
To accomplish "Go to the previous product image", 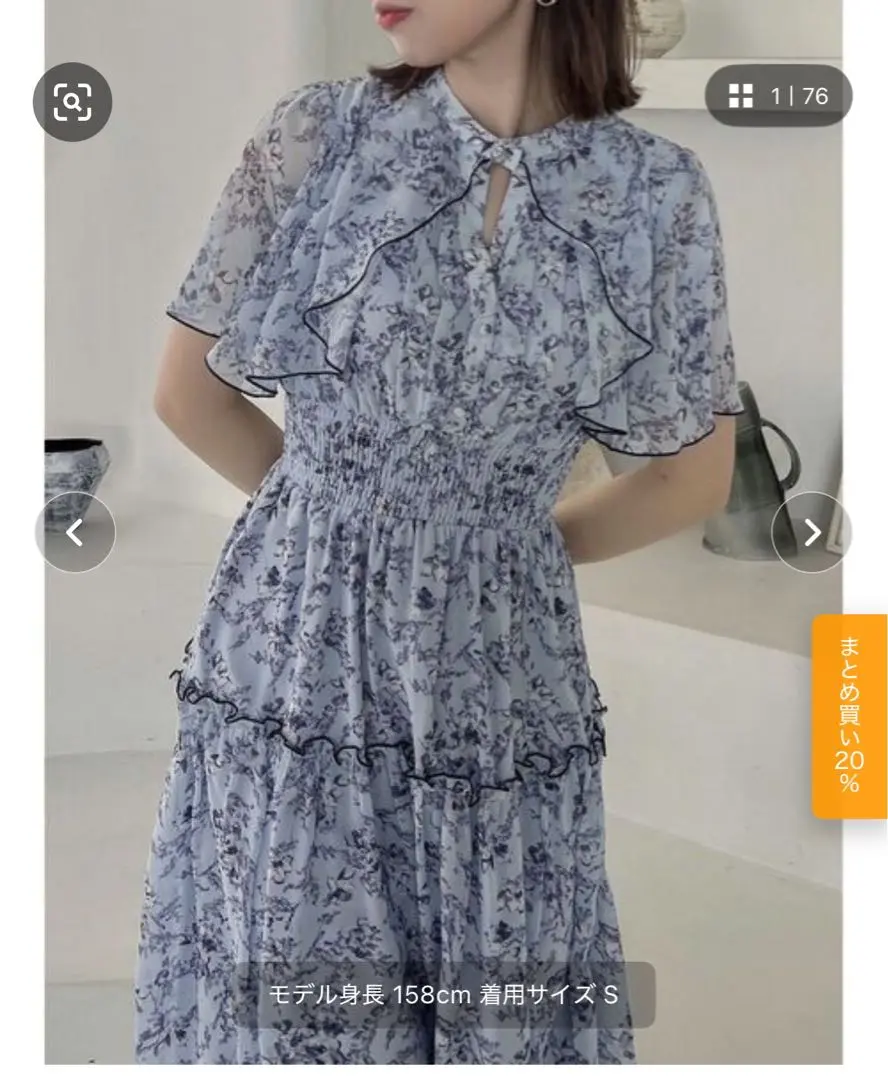I will 76,533.
